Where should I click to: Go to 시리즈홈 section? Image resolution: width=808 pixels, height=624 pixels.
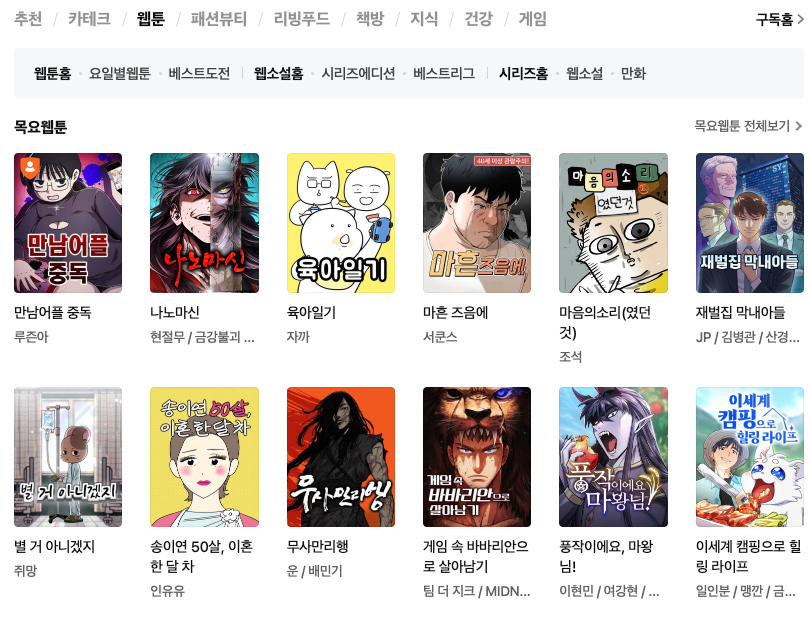[523, 73]
